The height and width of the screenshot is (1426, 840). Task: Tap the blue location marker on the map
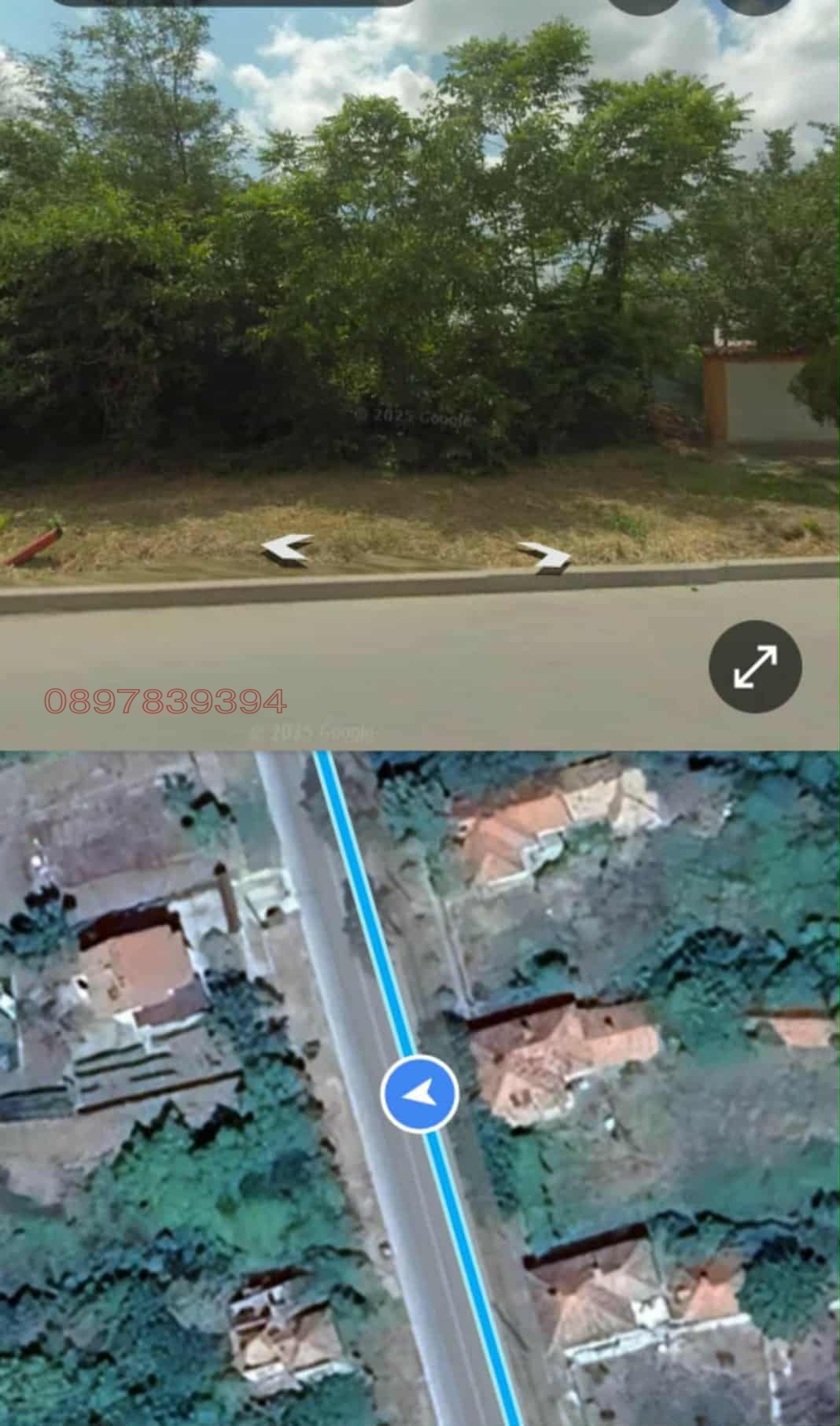coord(420,1094)
